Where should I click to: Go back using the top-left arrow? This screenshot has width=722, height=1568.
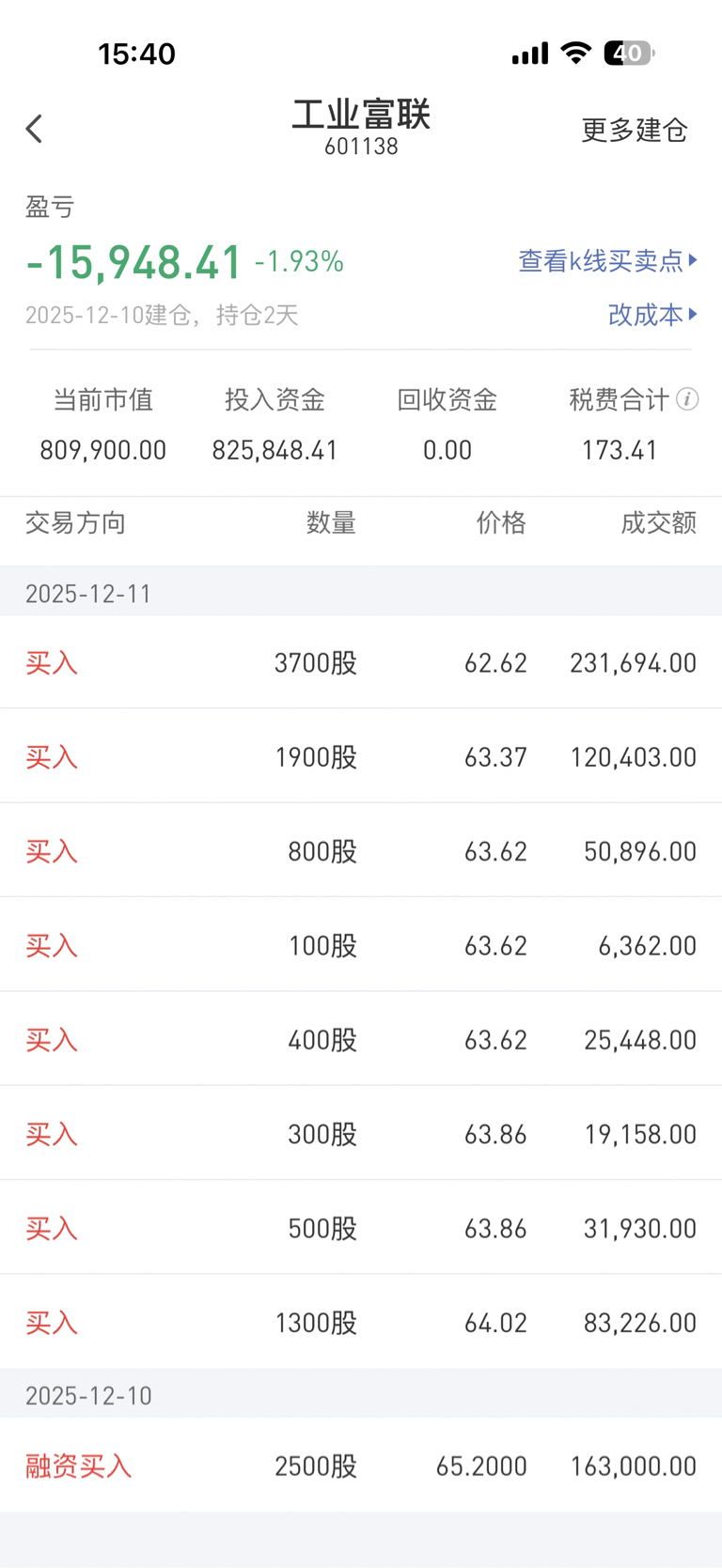point(35,129)
